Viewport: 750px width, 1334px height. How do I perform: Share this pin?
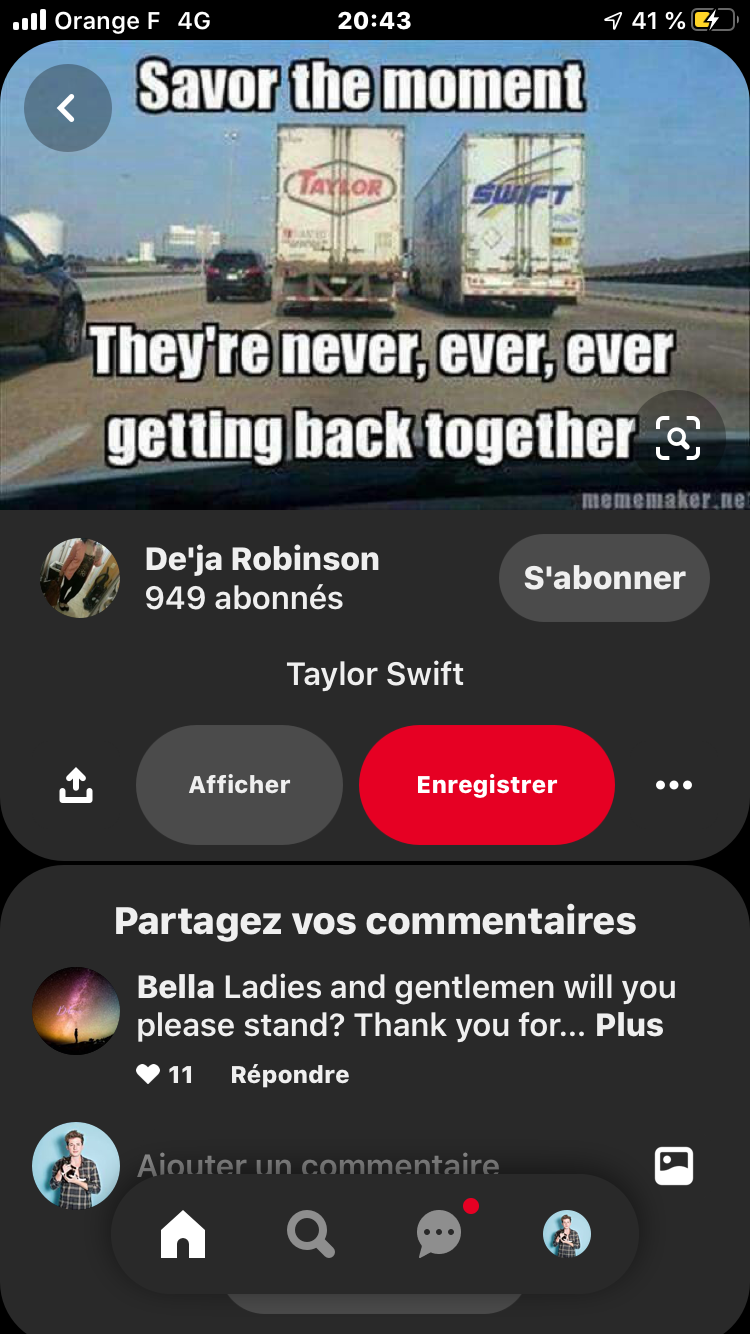76,785
